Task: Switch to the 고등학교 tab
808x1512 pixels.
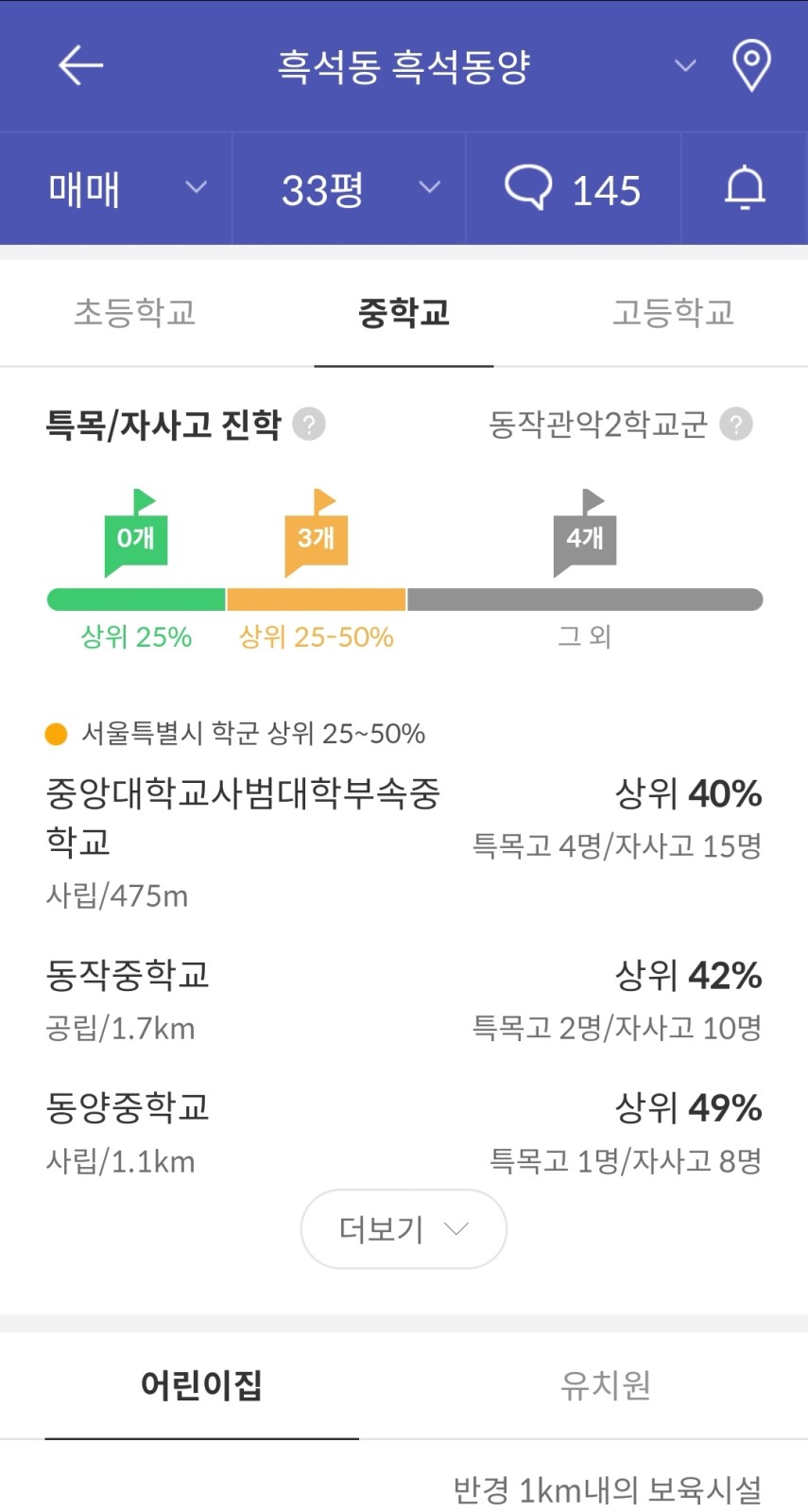Action: coord(673,312)
